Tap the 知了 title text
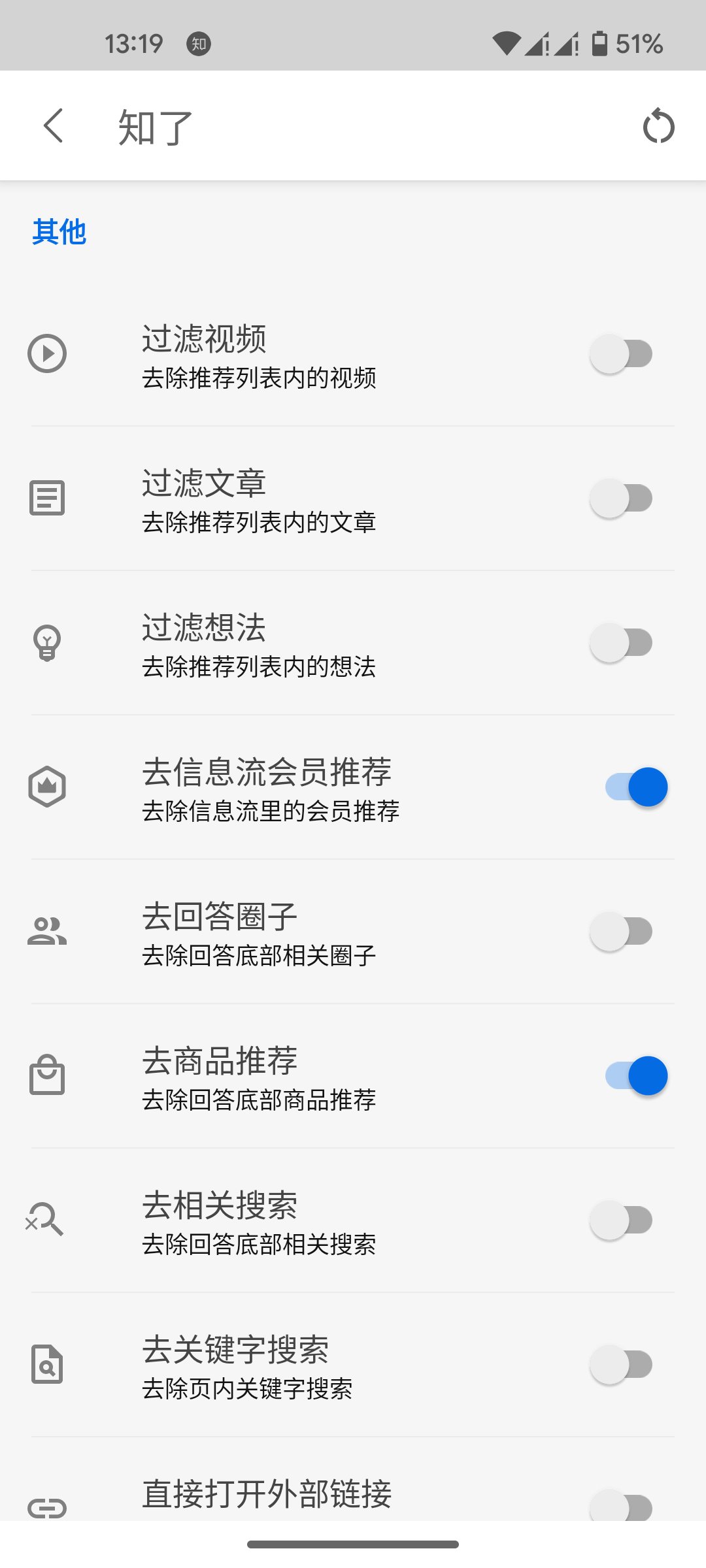Image resolution: width=706 pixels, height=1568 pixels. tap(152, 126)
